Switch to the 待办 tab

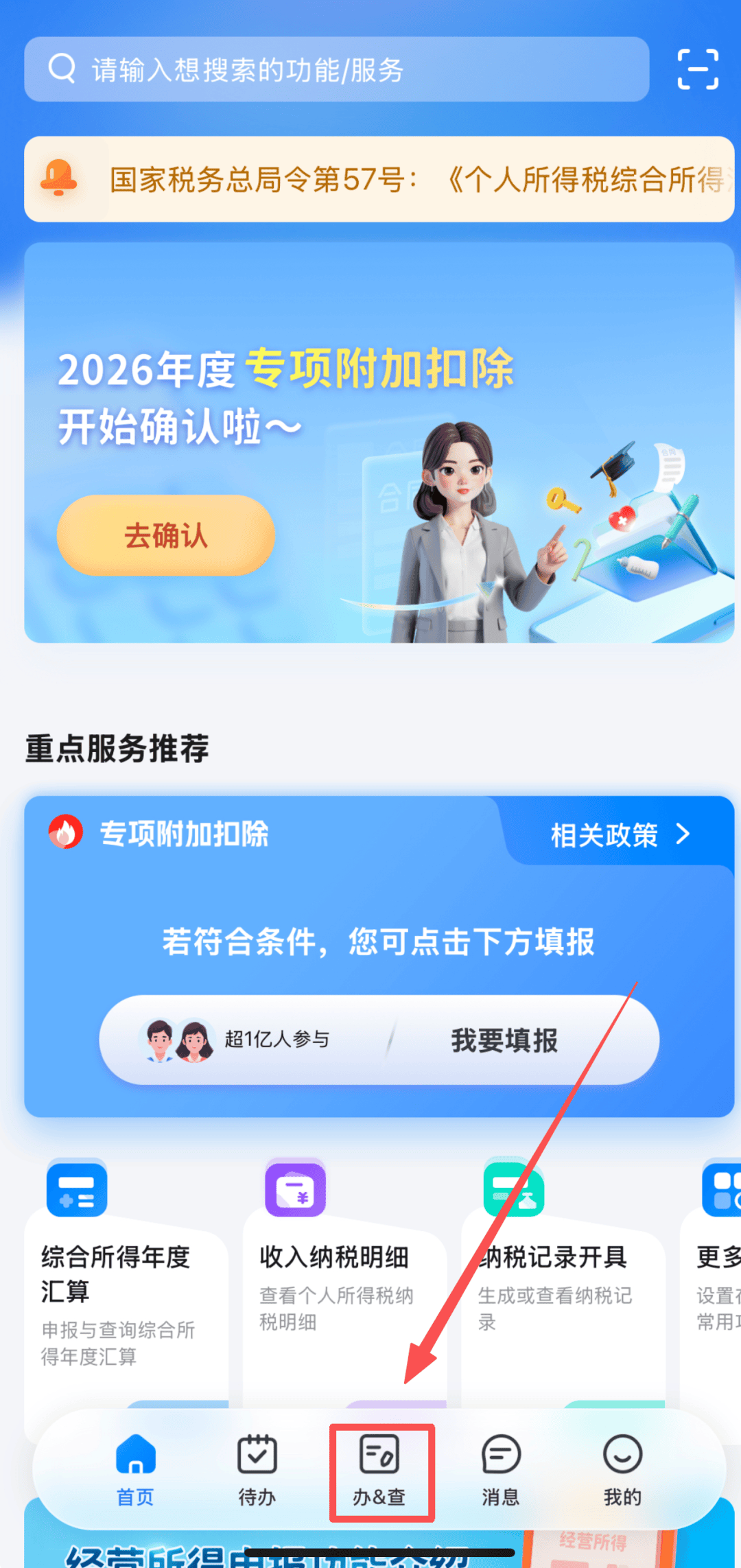click(x=257, y=1470)
